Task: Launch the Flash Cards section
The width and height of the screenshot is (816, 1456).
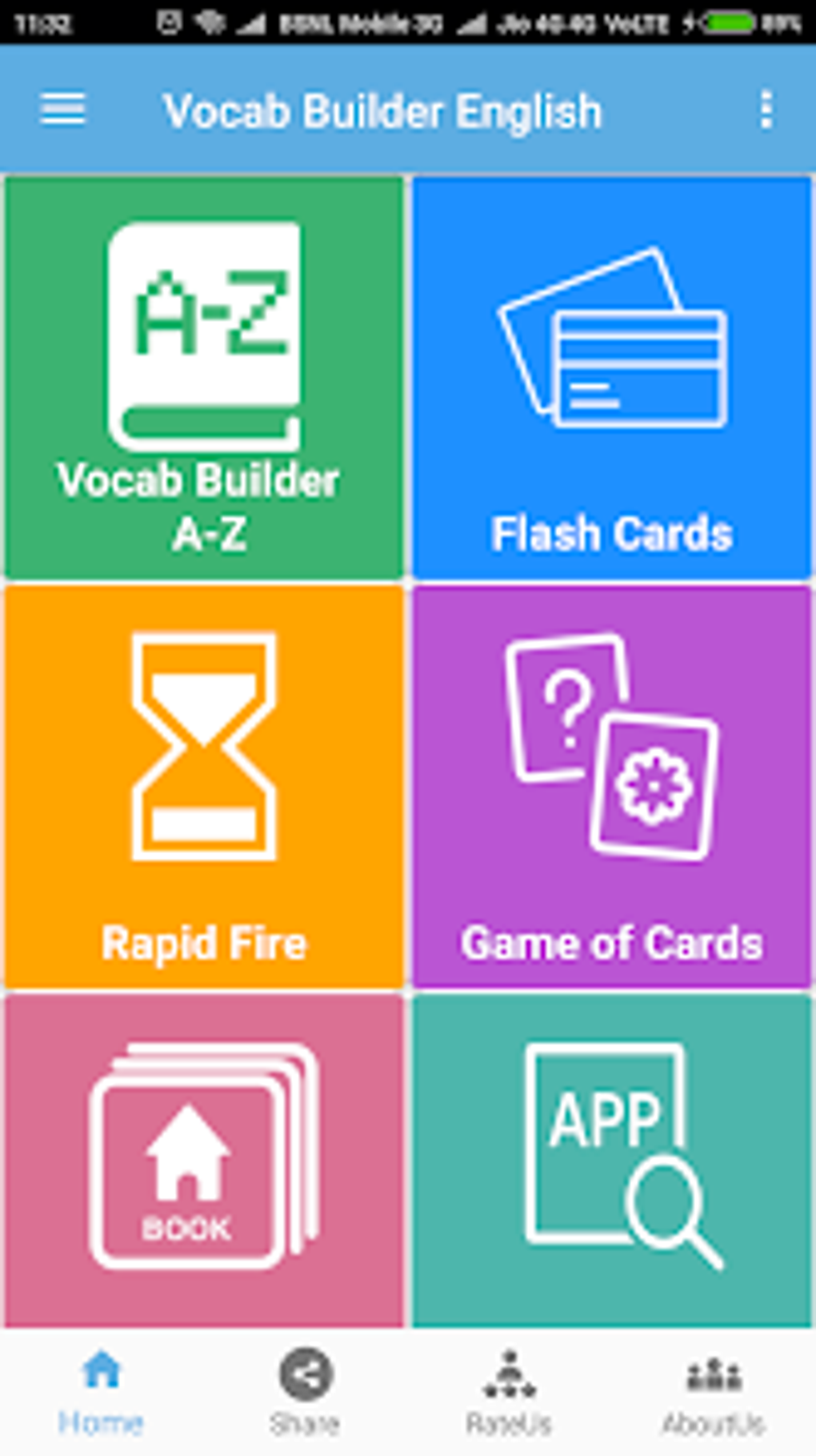Action: tap(612, 378)
